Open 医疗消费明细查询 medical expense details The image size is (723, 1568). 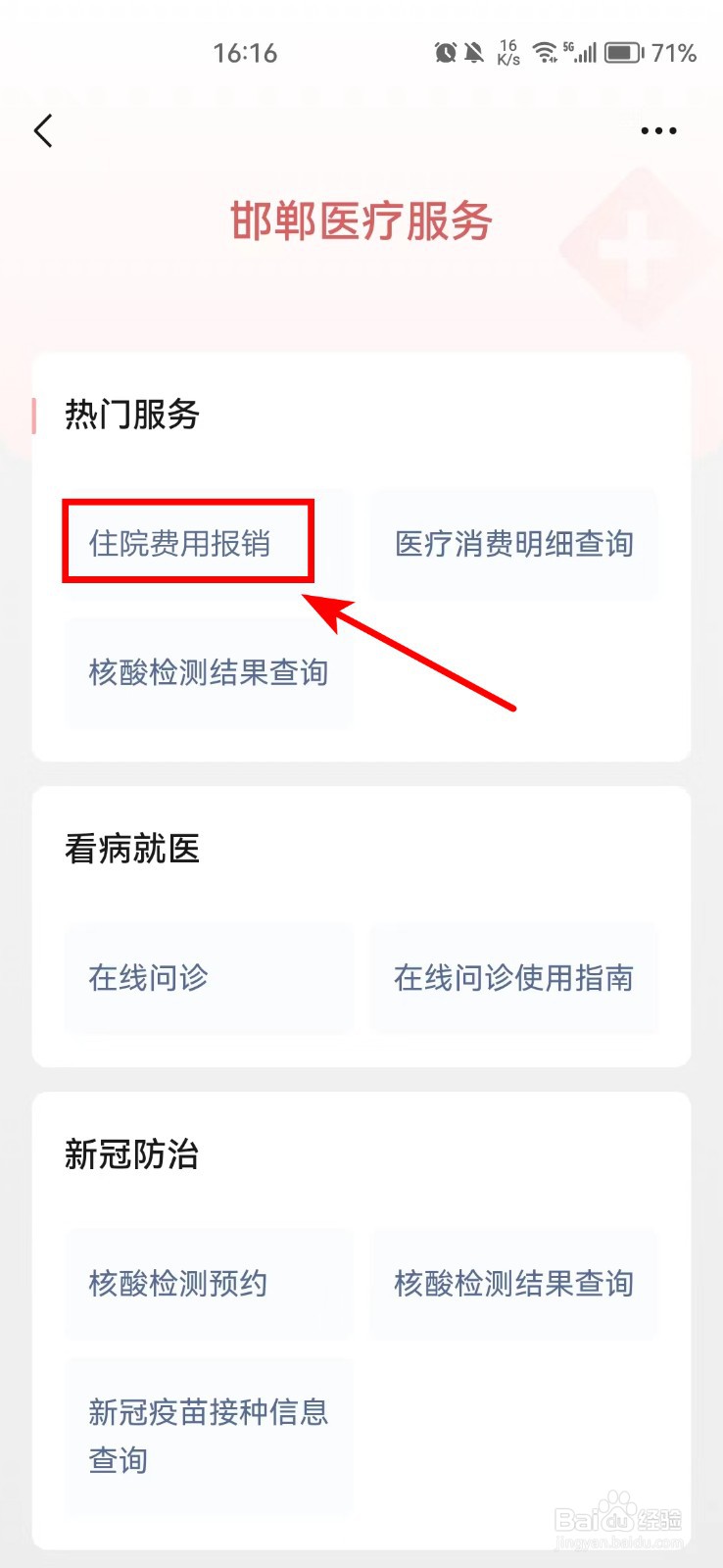point(514,544)
